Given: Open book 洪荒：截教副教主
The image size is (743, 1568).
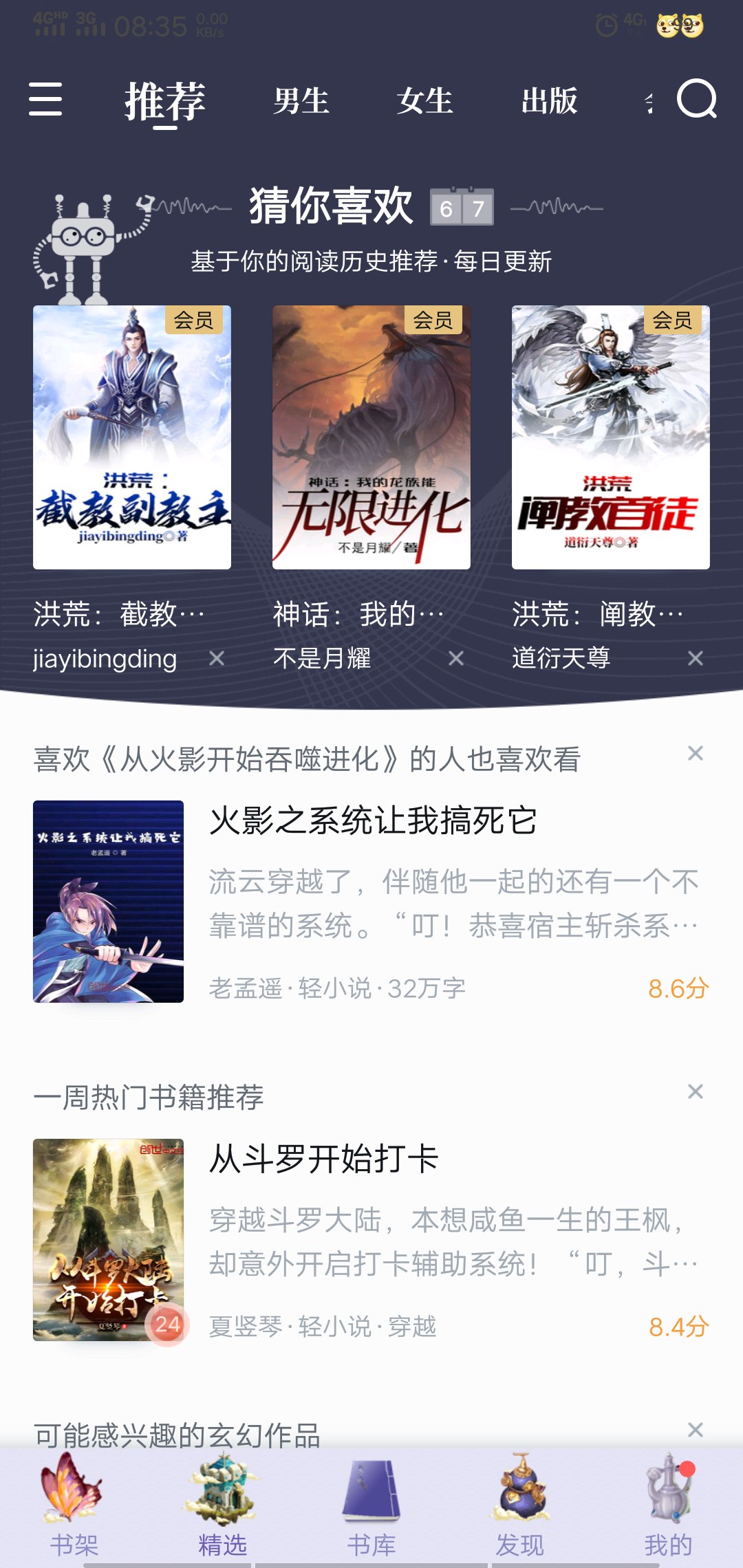Looking at the screenshot, I should pyautogui.click(x=132, y=437).
